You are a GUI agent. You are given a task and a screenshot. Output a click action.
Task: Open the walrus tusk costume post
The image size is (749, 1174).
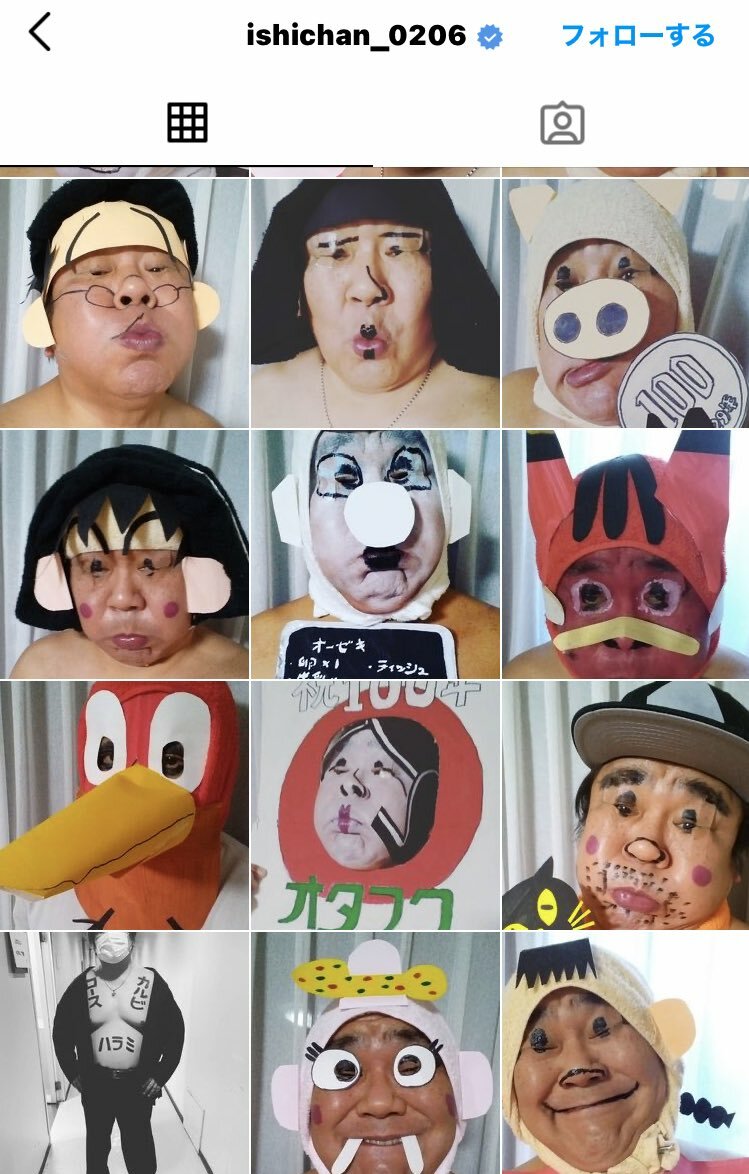(374, 1053)
